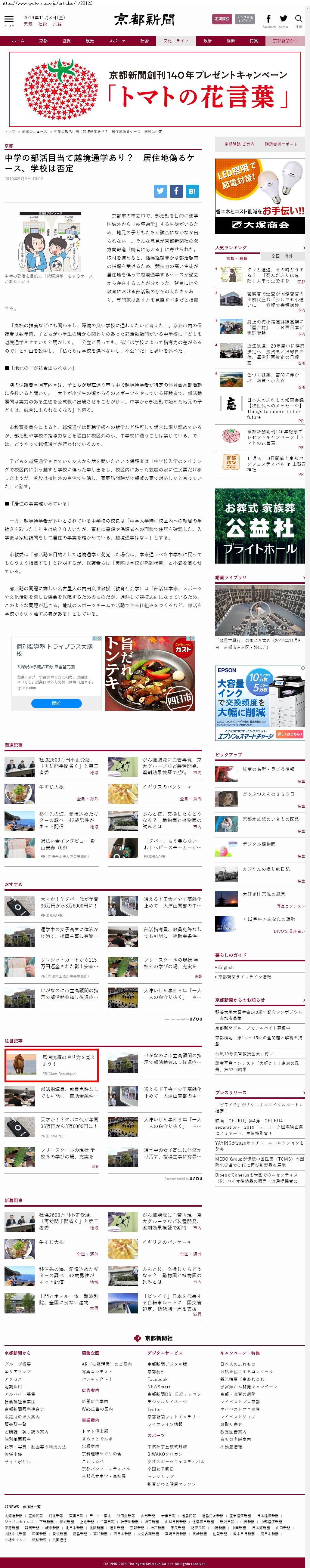Share the article on Facebook
The height and width of the screenshot is (1568, 310).
coord(176,190)
